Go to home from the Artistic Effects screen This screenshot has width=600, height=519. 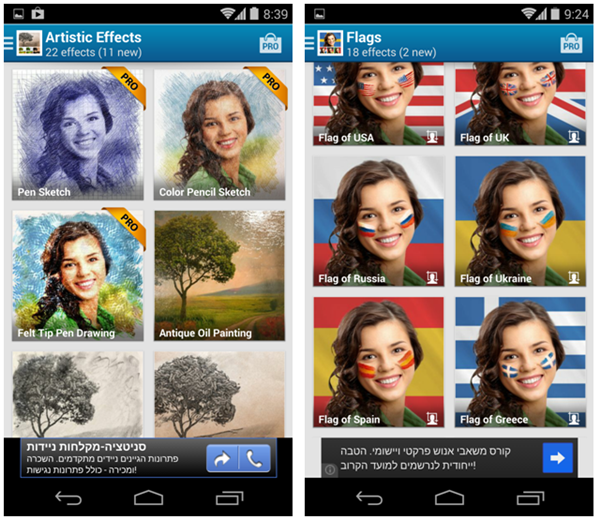[x=148, y=497]
